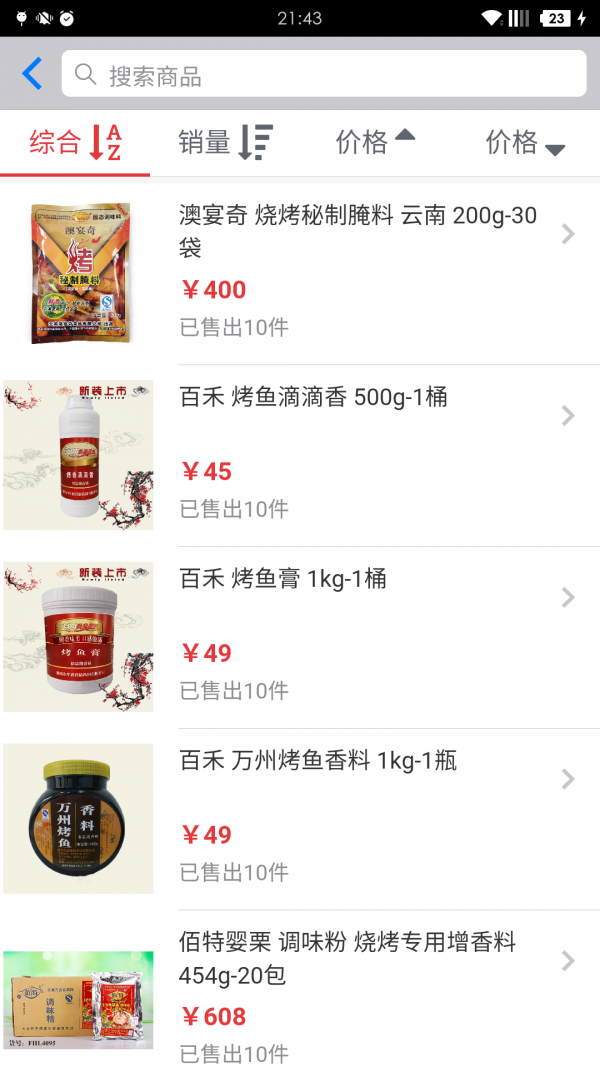This screenshot has height=1067, width=600.
Task: Sort products by 销量
Action: (x=225, y=143)
